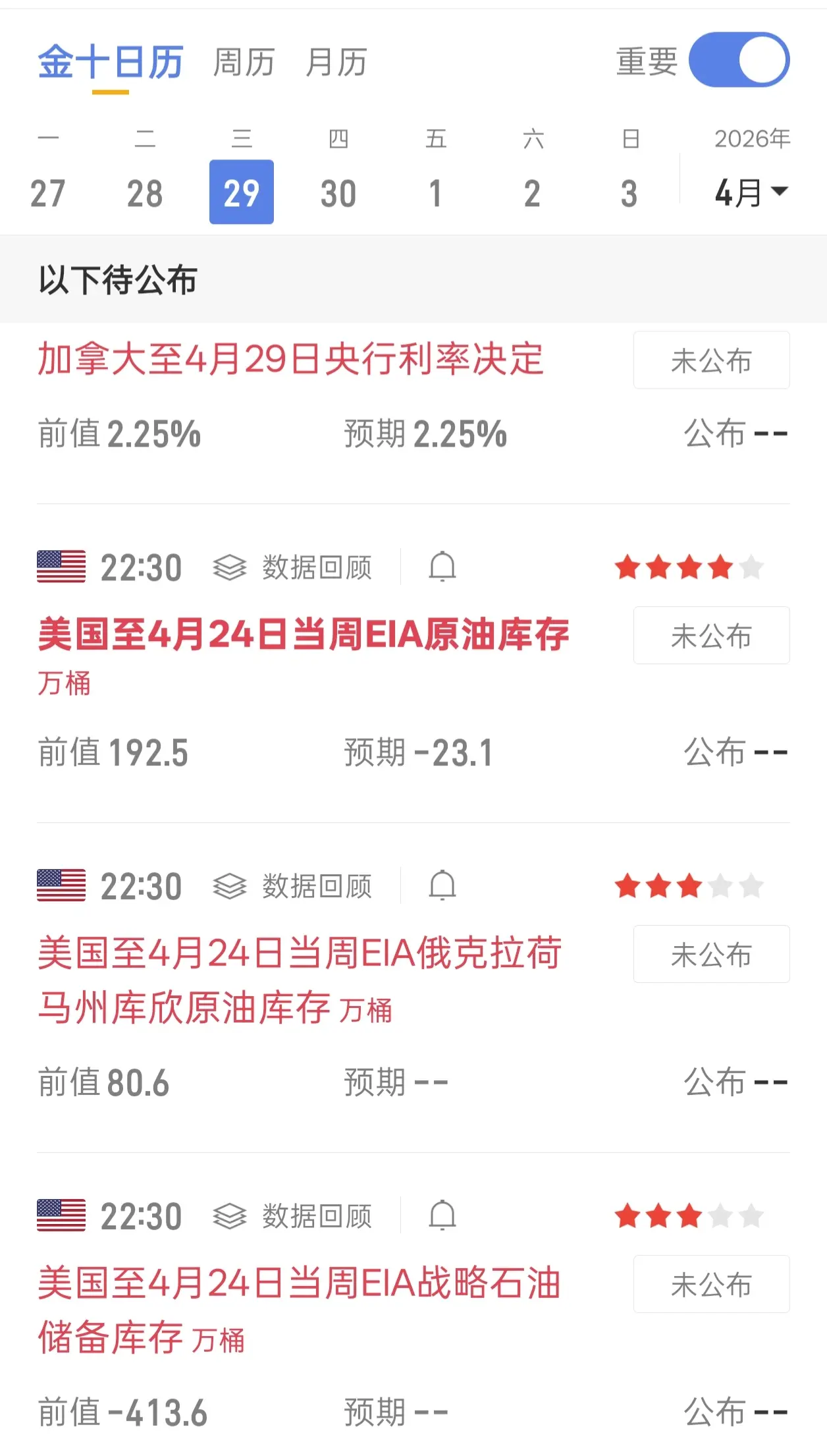Screen dimensions: 827x1456
Task: Switch to the 月历 tab
Action: pyautogui.click(x=336, y=63)
